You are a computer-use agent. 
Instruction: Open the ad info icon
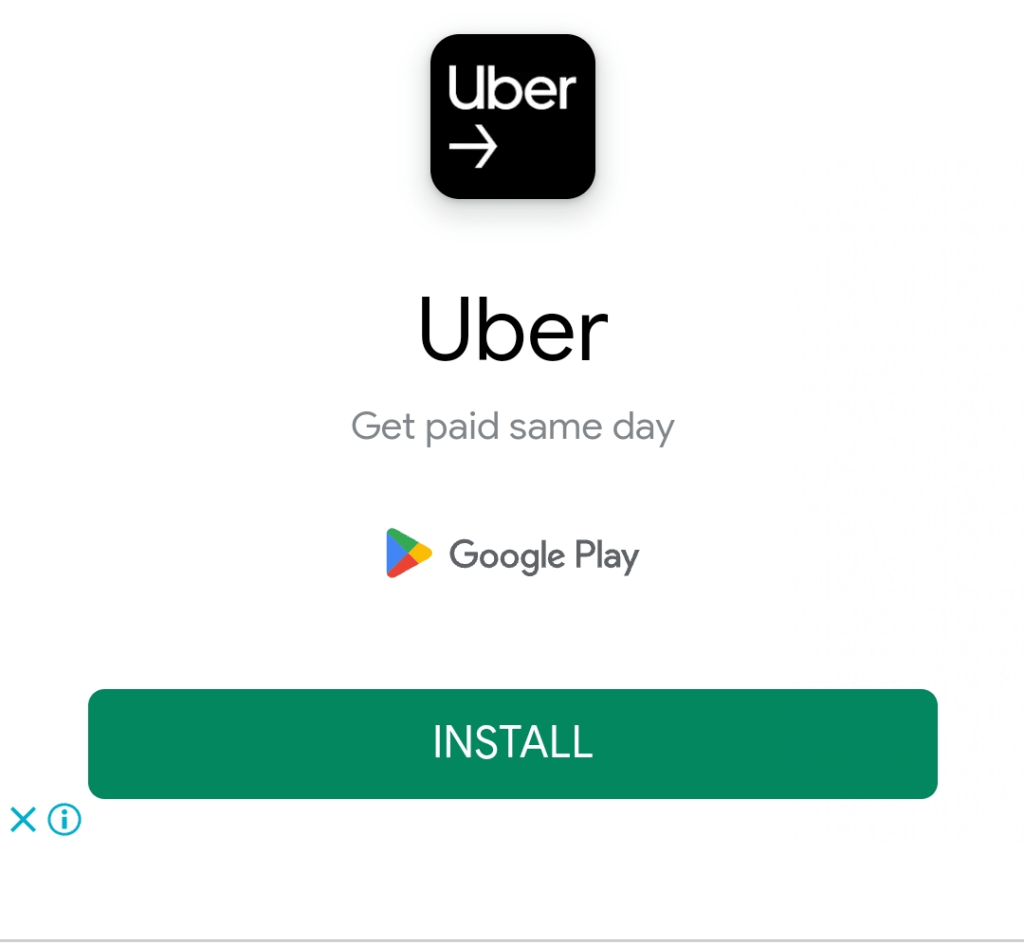pos(65,821)
